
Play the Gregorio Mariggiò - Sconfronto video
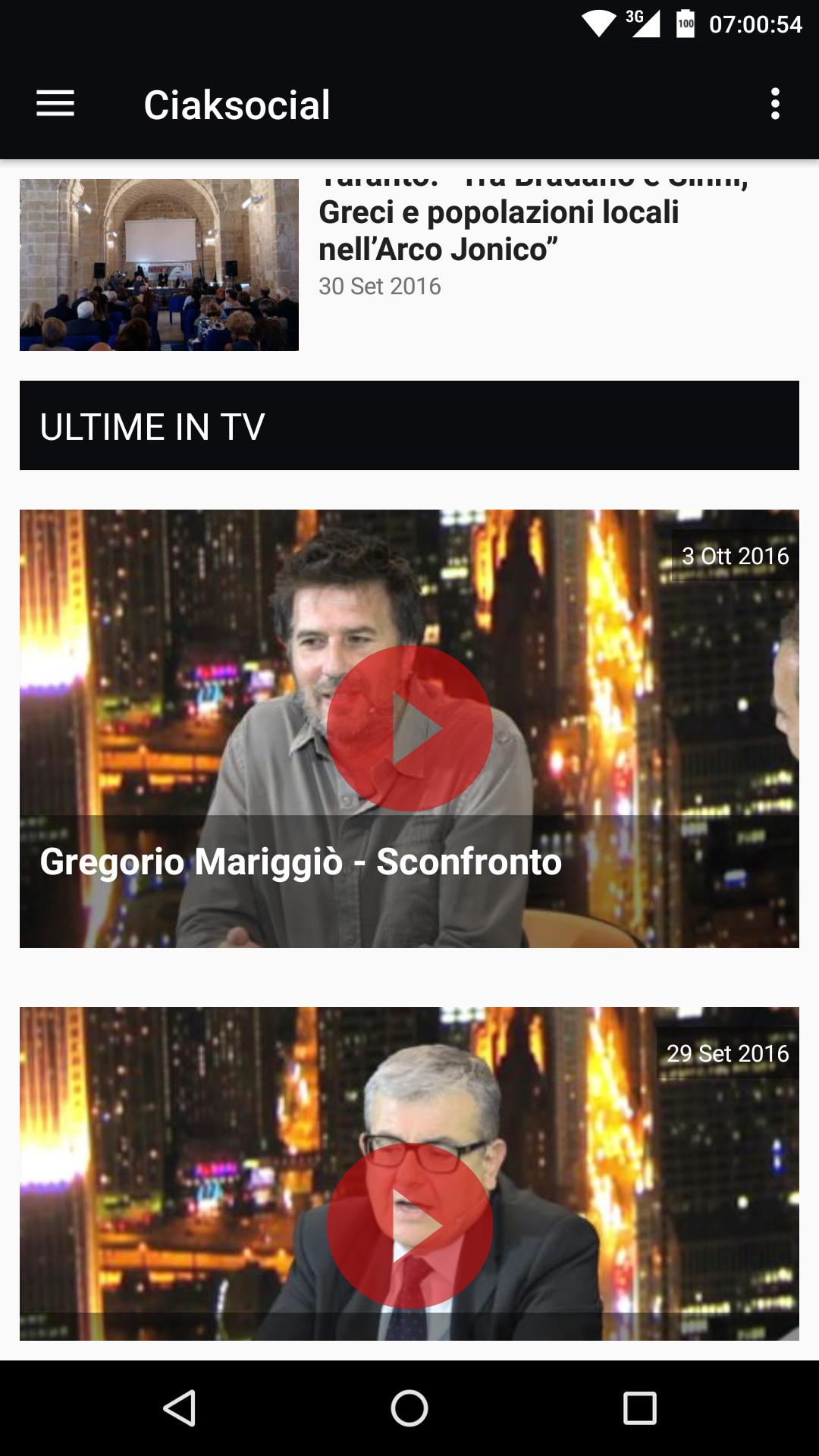[x=409, y=728]
